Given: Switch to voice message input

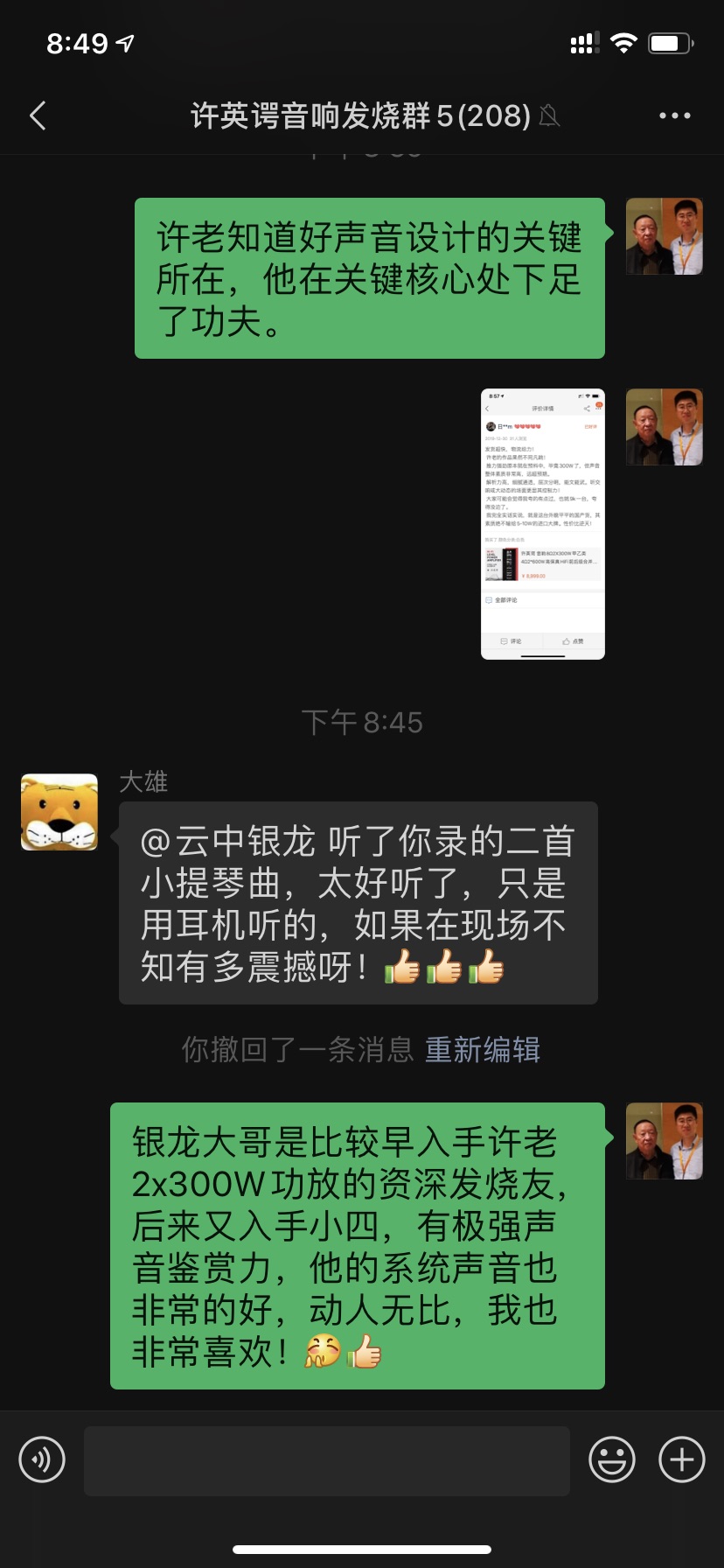Looking at the screenshot, I should point(42,1459).
